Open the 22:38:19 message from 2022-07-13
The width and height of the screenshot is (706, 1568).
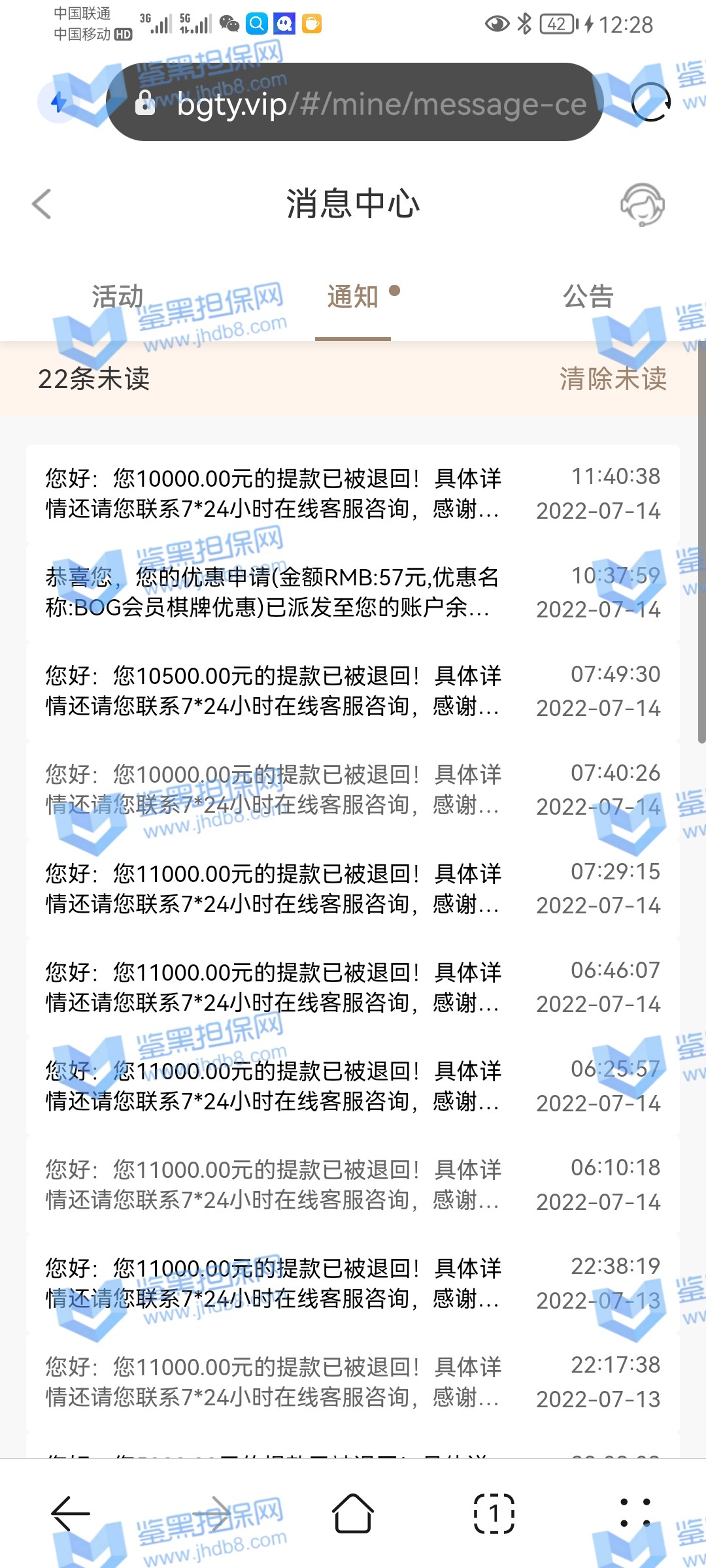(353, 1283)
